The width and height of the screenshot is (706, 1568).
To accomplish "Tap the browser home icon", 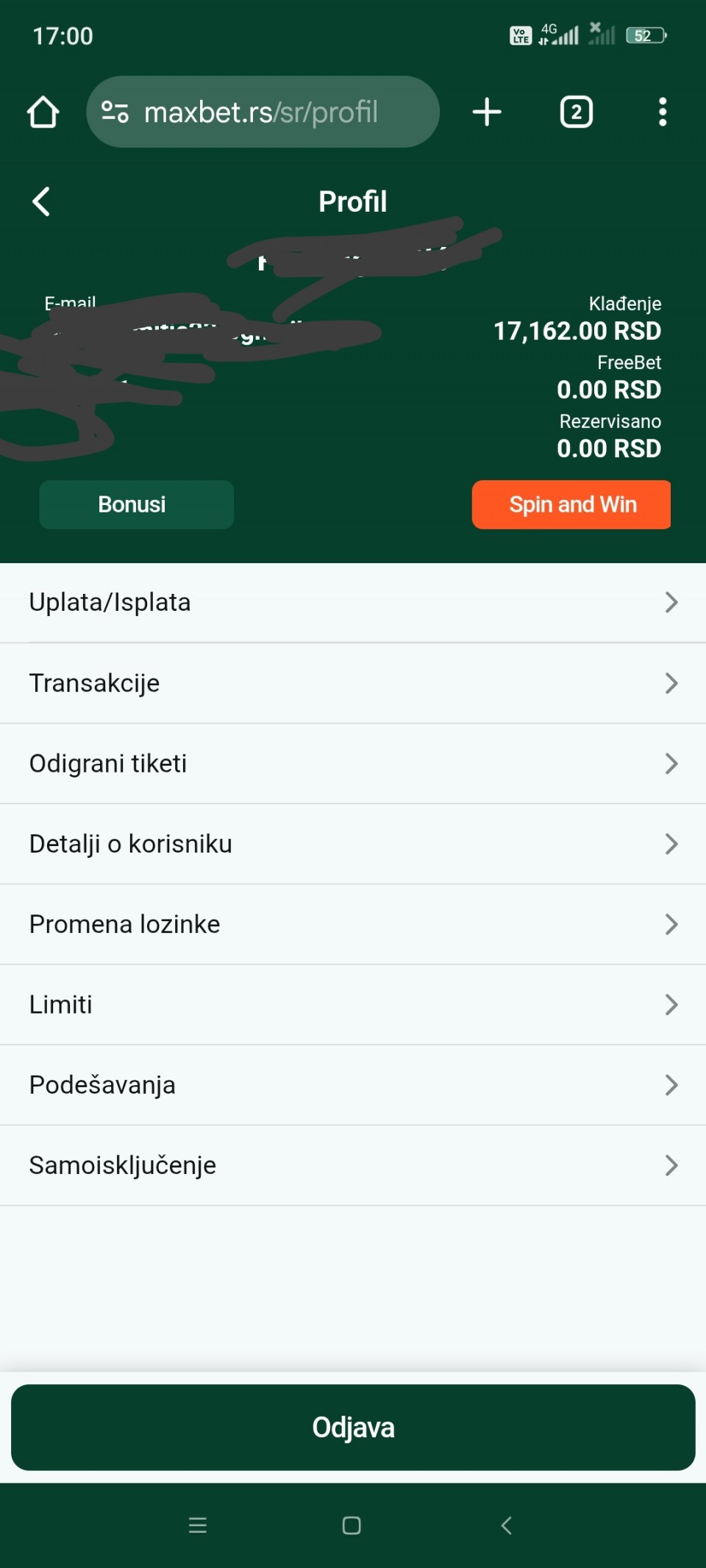I will click(43, 112).
